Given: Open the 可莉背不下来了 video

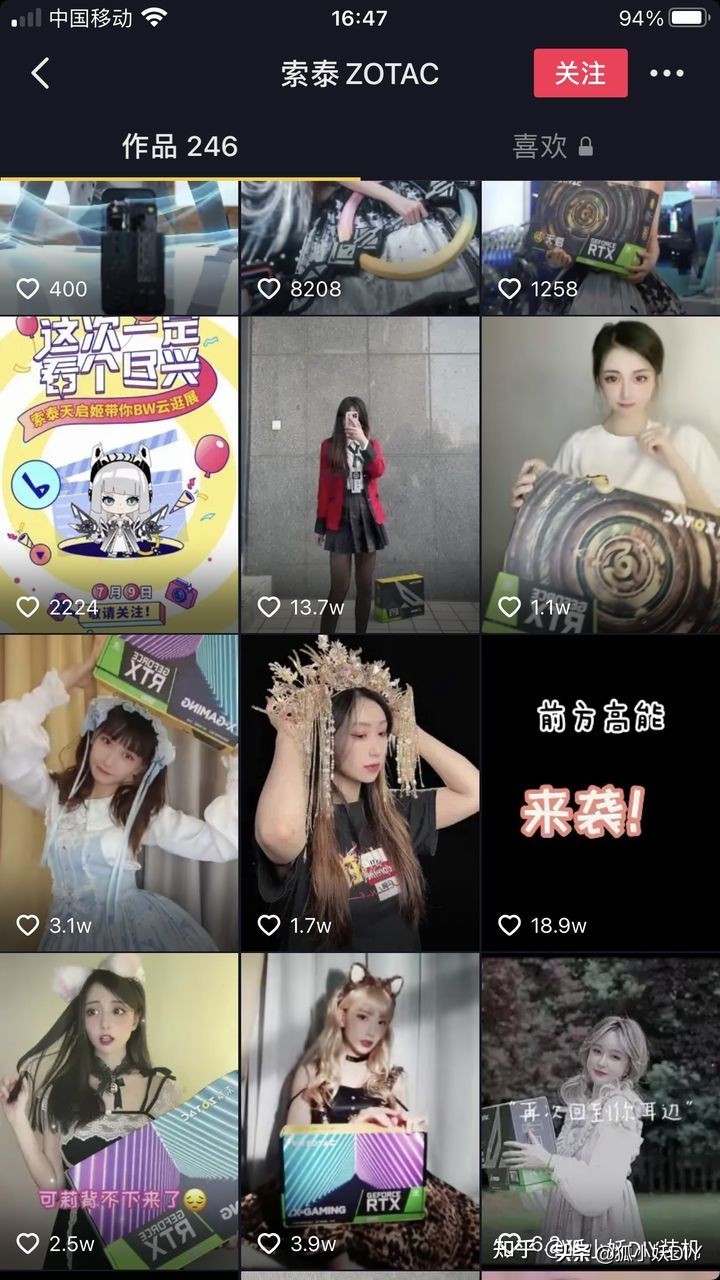Looking at the screenshot, I should pos(119,1110).
